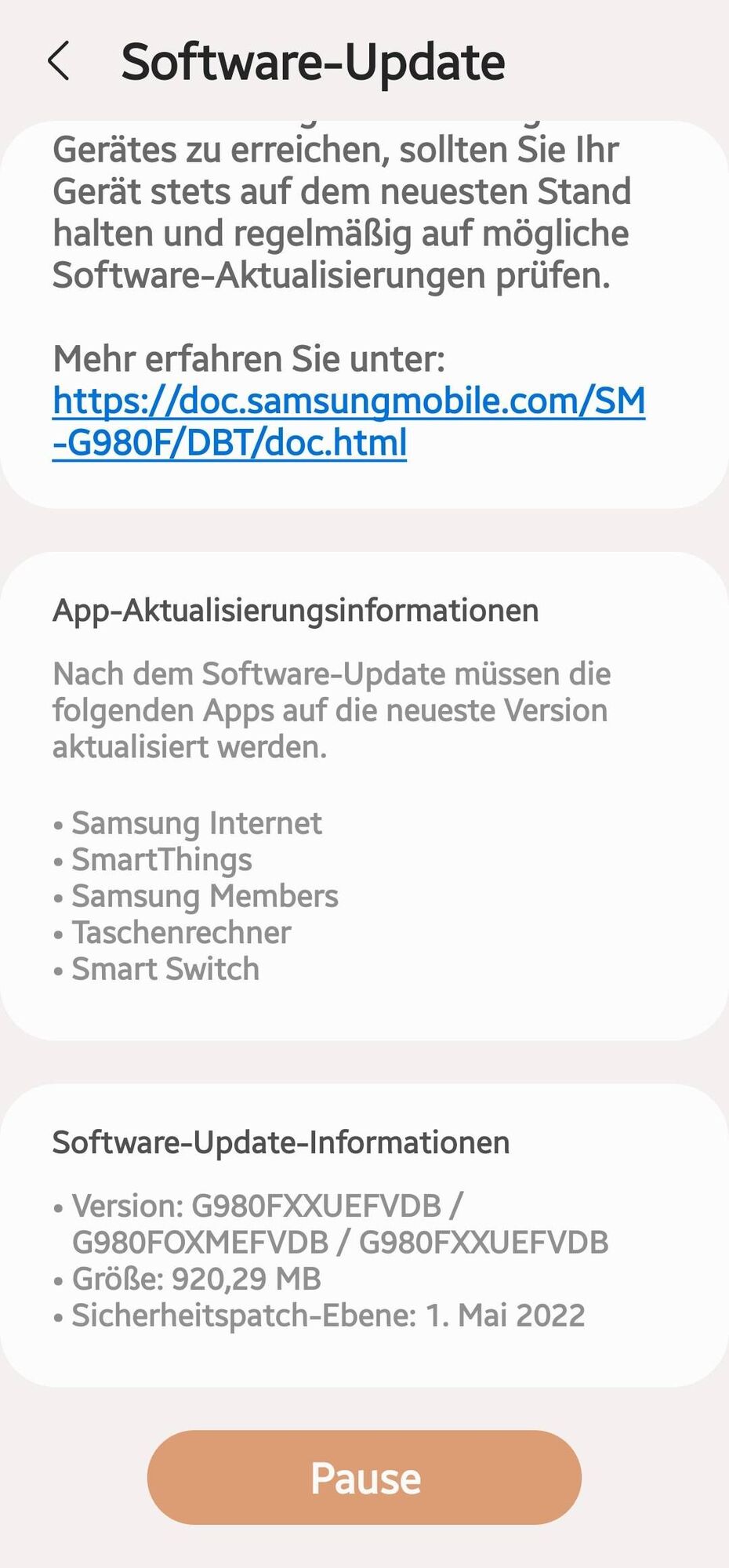Go back from Software-Update screen
Image resolution: width=729 pixels, height=1568 pixels.
(59, 61)
